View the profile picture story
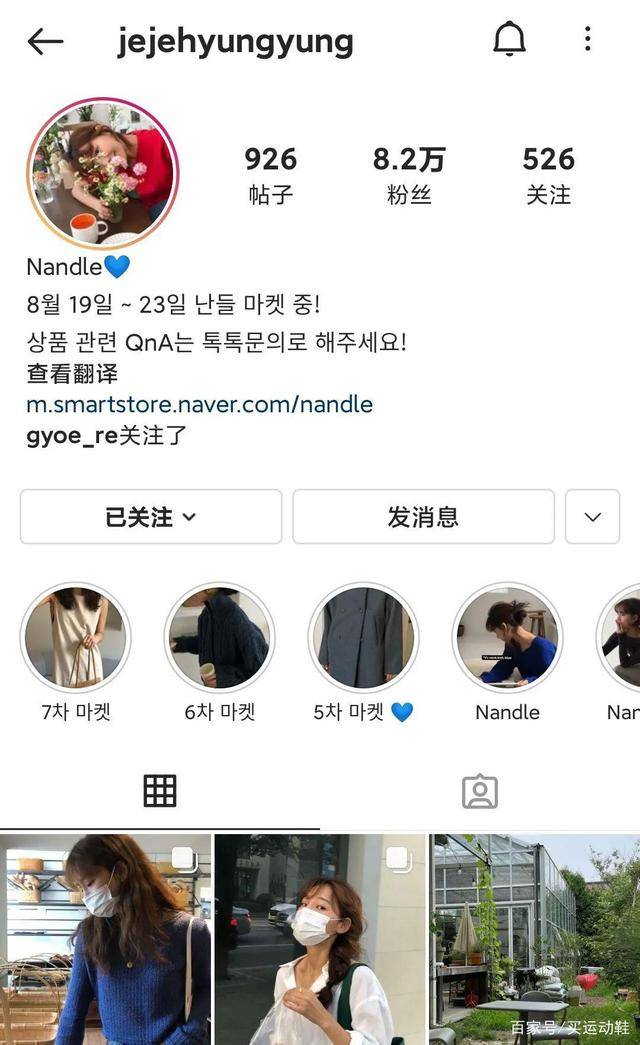The image size is (640, 1045). click(x=102, y=172)
